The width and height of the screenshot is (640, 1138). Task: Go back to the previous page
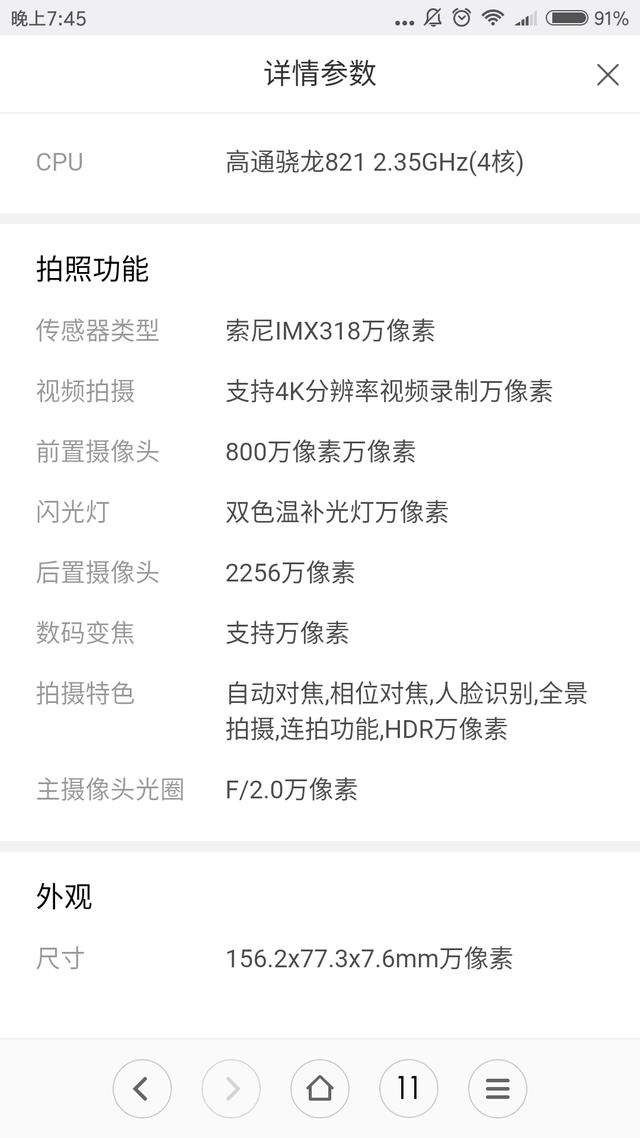point(141,1088)
